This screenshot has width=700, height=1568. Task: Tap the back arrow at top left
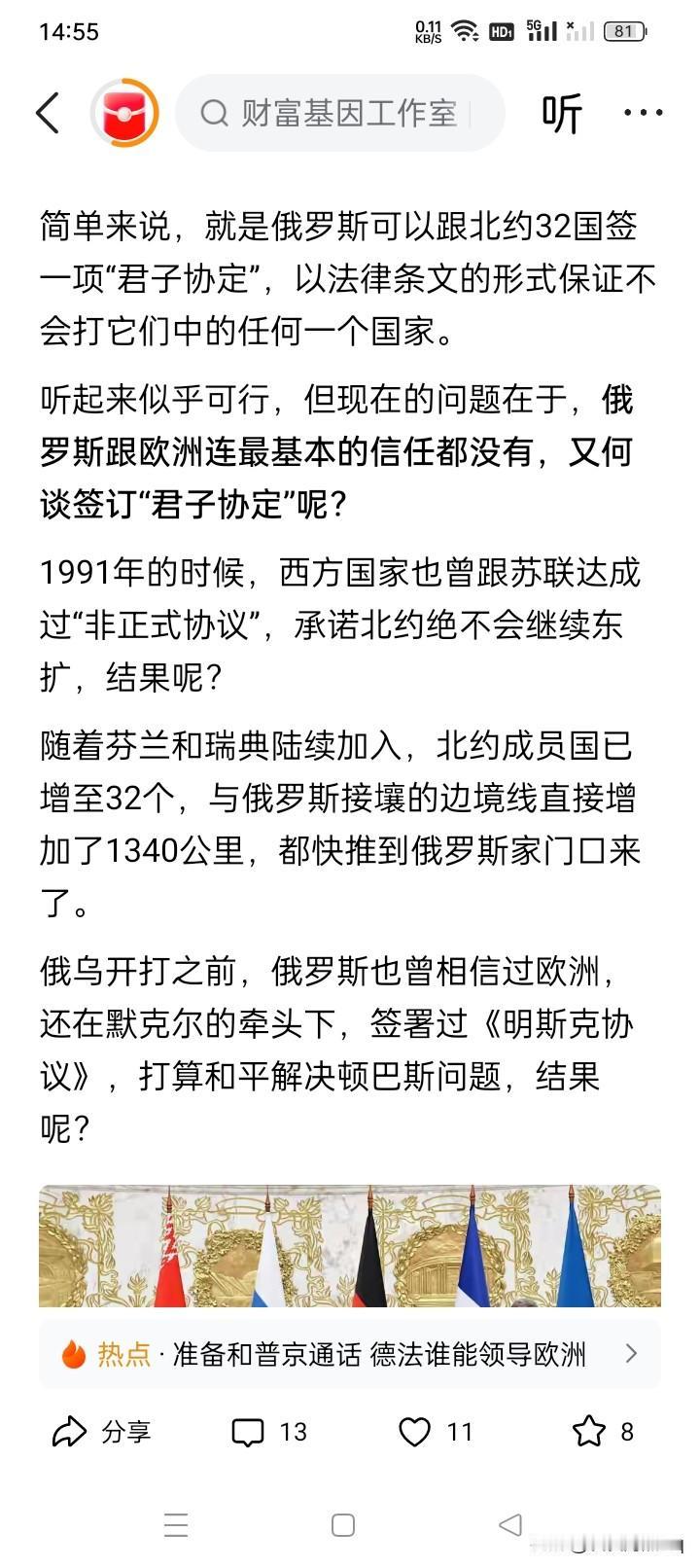pyautogui.click(x=47, y=113)
